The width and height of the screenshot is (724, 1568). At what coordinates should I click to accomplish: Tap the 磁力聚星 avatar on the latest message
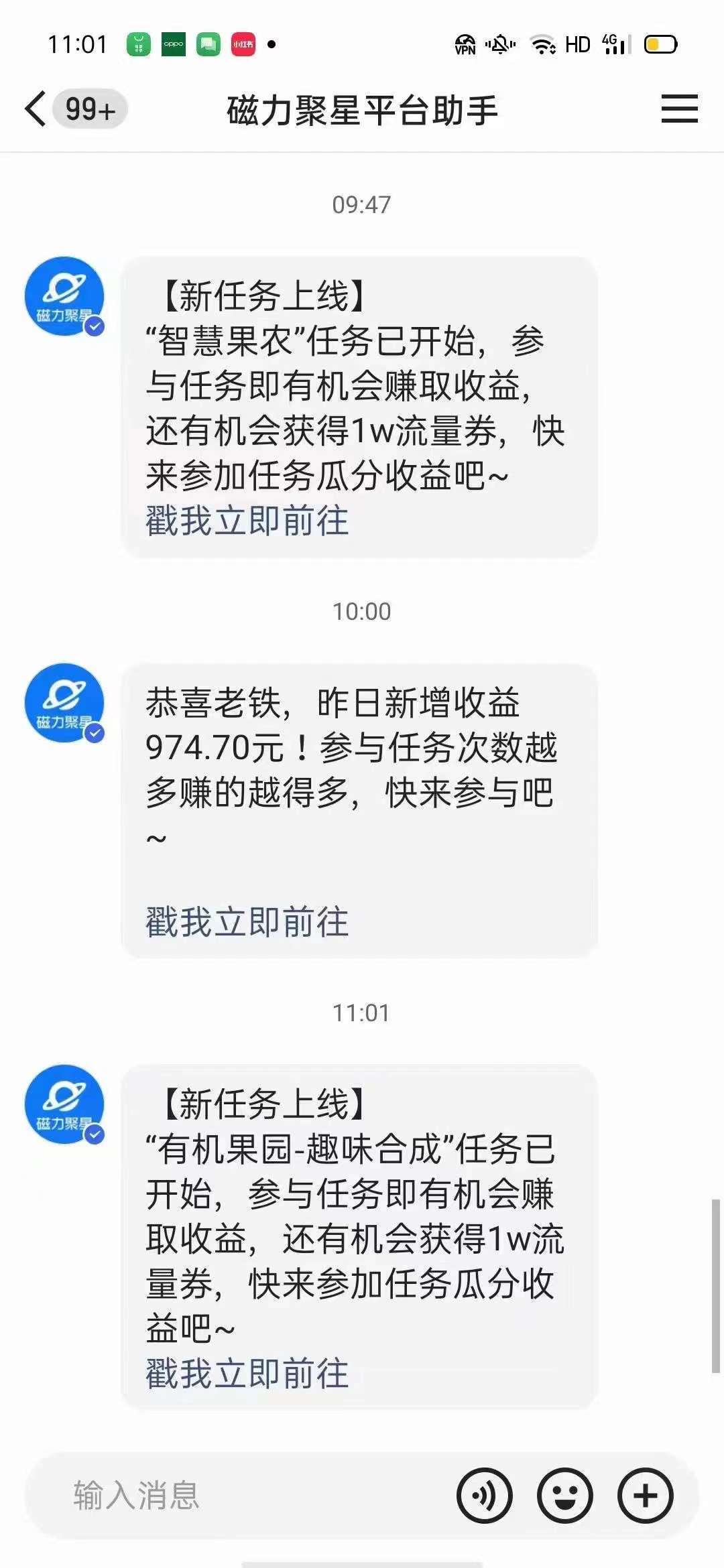64,1106
